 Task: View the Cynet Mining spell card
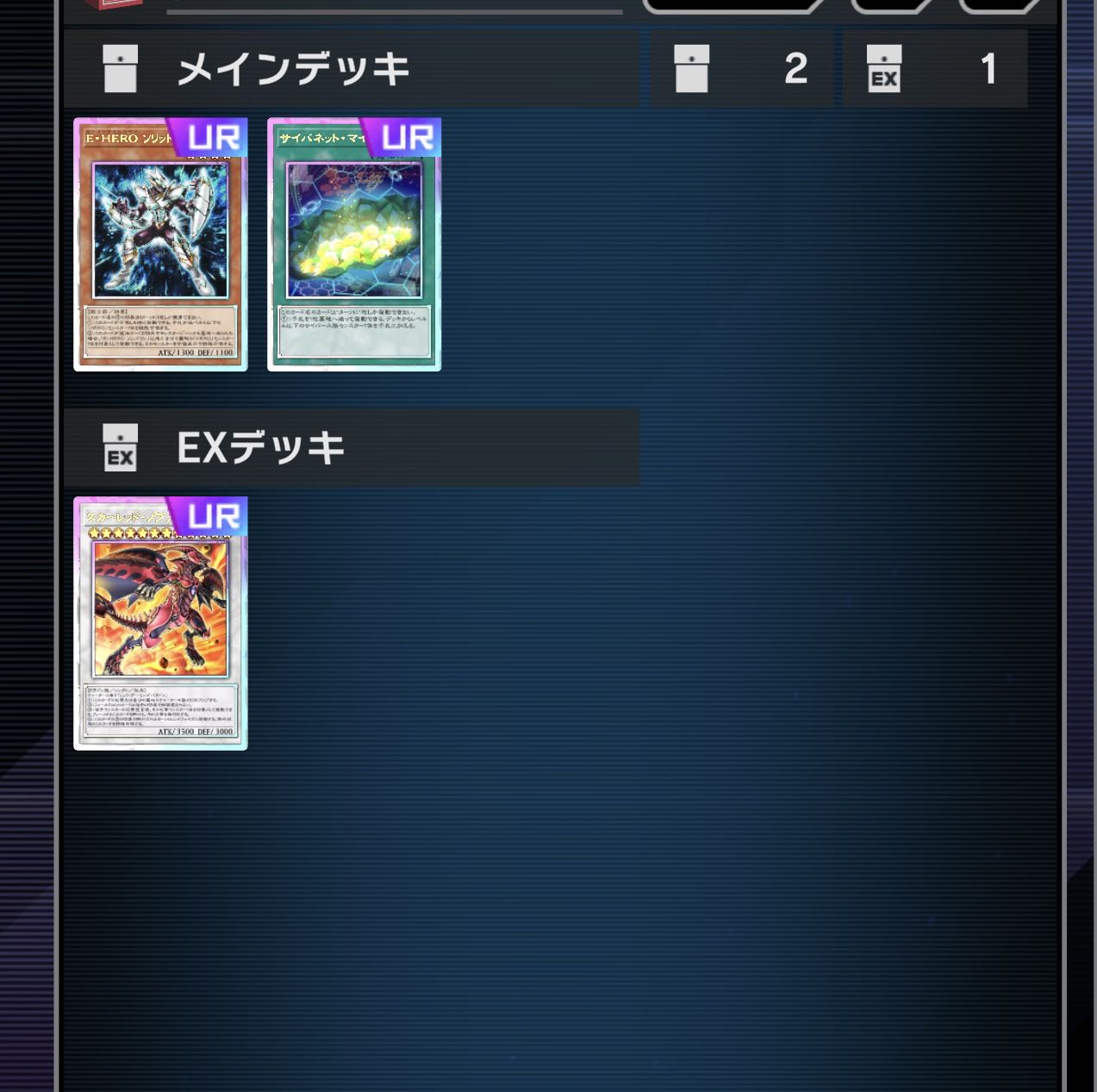(354, 245)
